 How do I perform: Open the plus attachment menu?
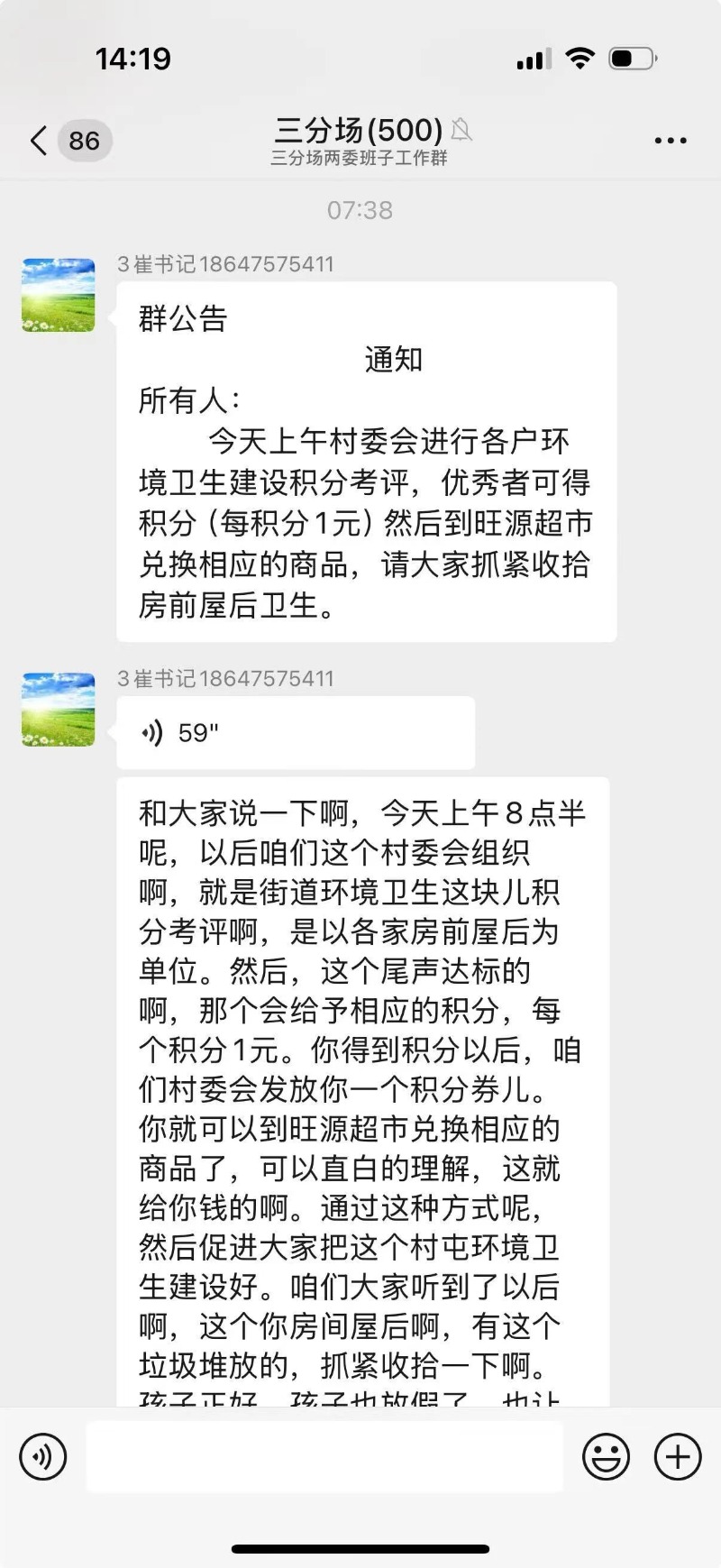coord(677,1456)
